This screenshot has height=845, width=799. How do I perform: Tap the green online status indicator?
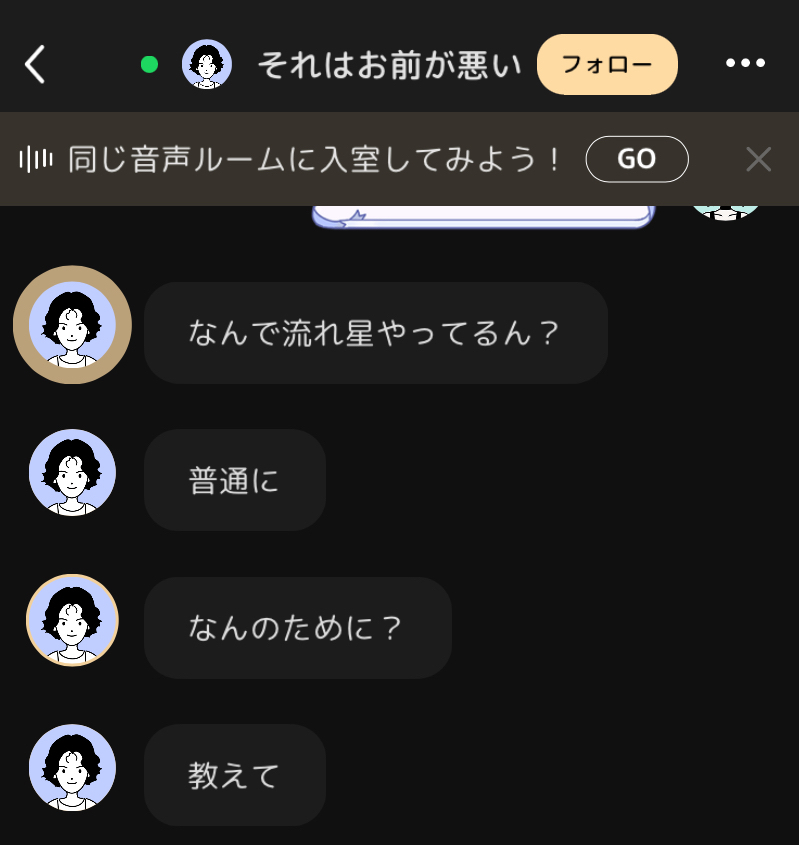click(150, 62)
